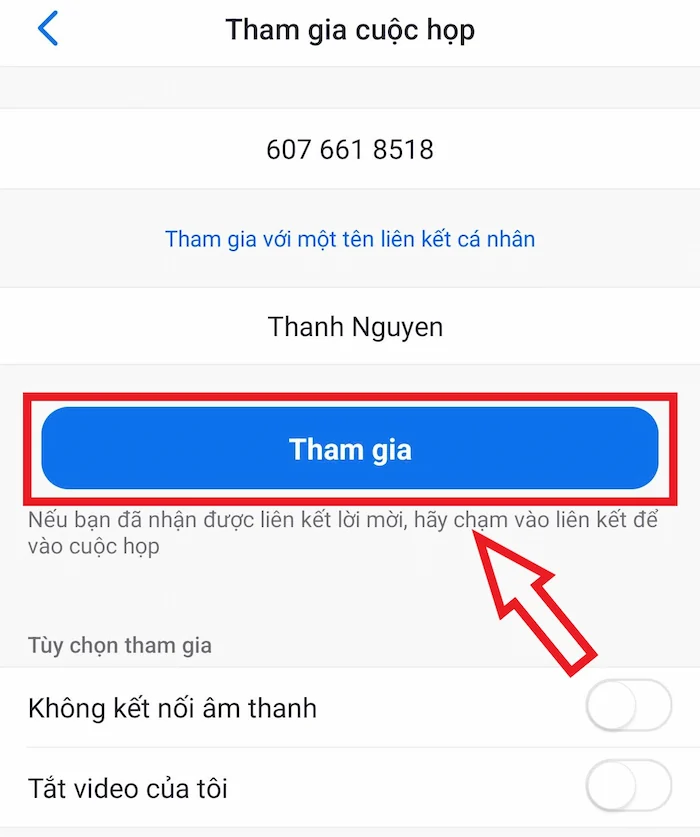This screenshot has height=837, width=700.
Task: Edit the display name Thanh Nguyen
Action: (x=355, y=327)
